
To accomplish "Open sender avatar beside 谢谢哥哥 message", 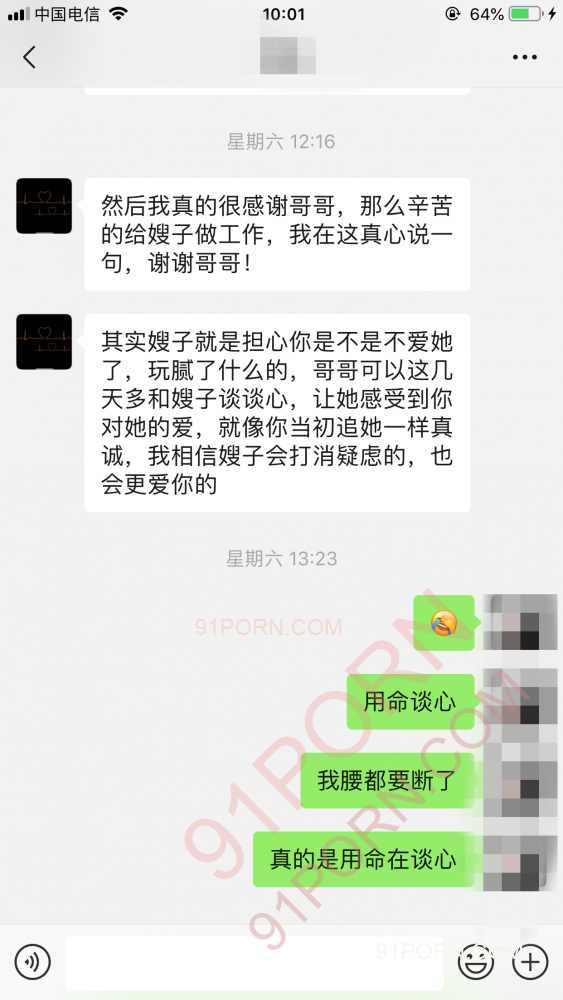I will [x=44, y=205].
